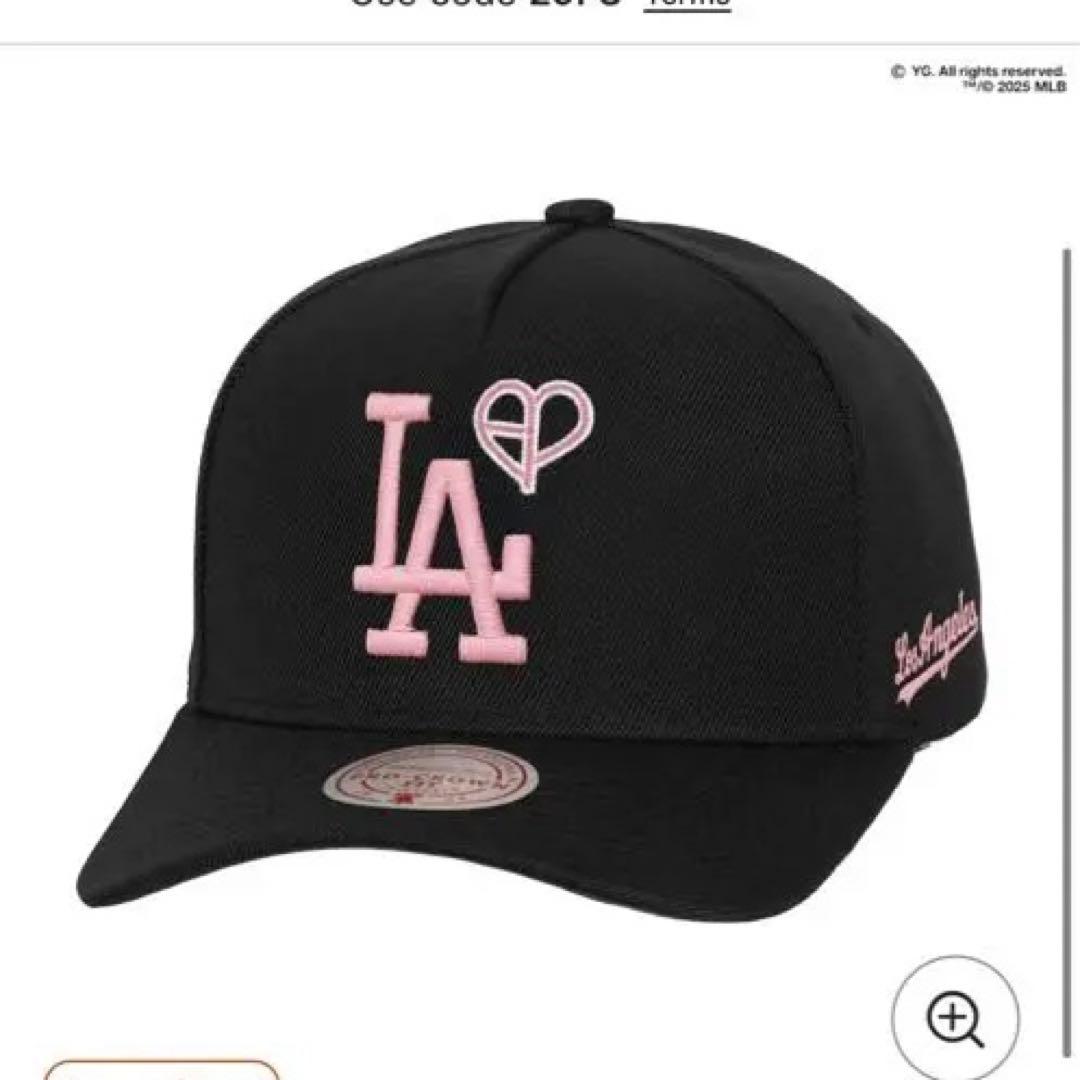Open the magnifier zoom on the cap image

pos(956,1018)
